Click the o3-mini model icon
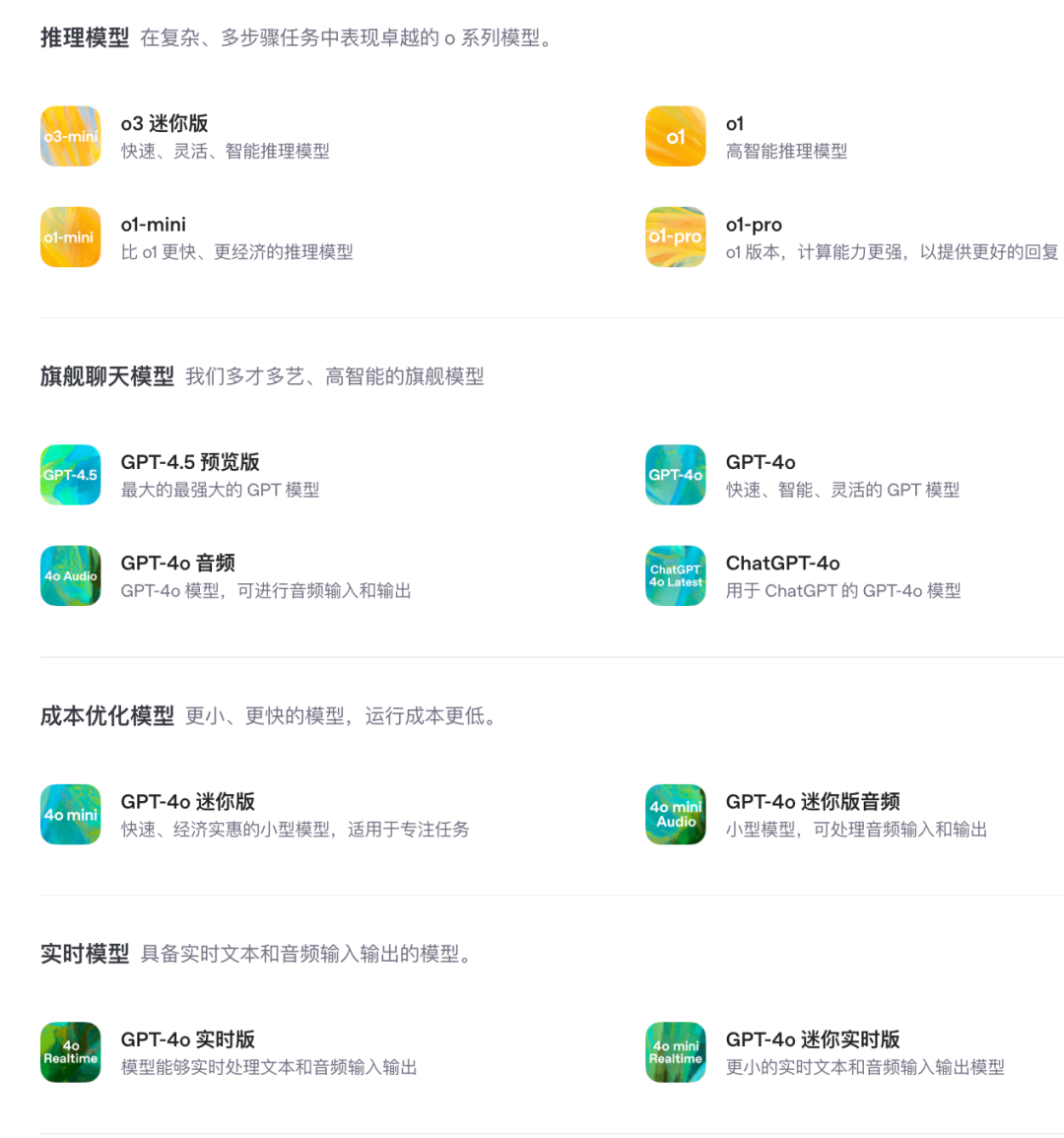This screenshot has height=1138, width=1064. 70,136
